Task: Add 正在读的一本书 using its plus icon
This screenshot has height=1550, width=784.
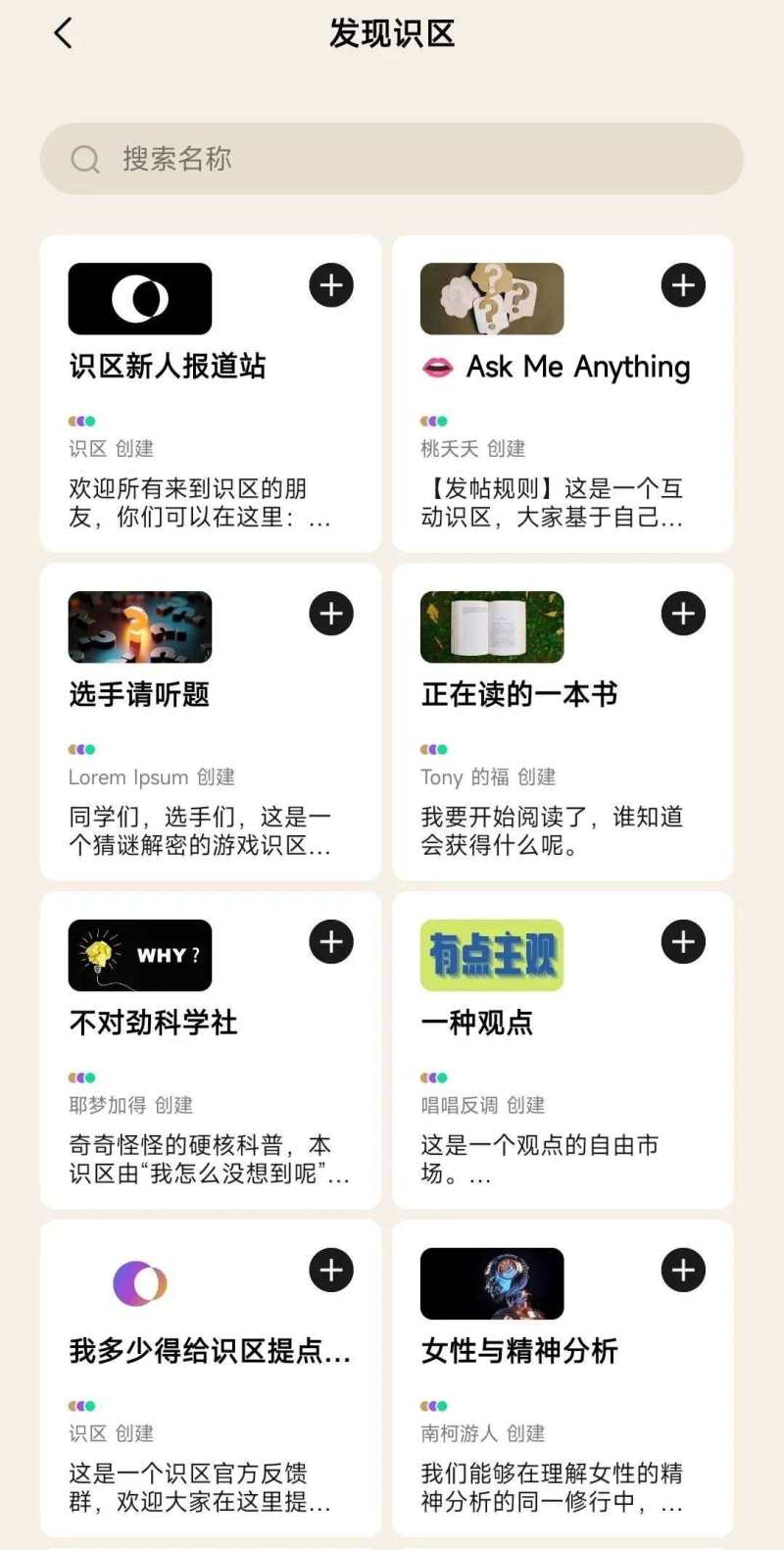Action: point(683,614)
